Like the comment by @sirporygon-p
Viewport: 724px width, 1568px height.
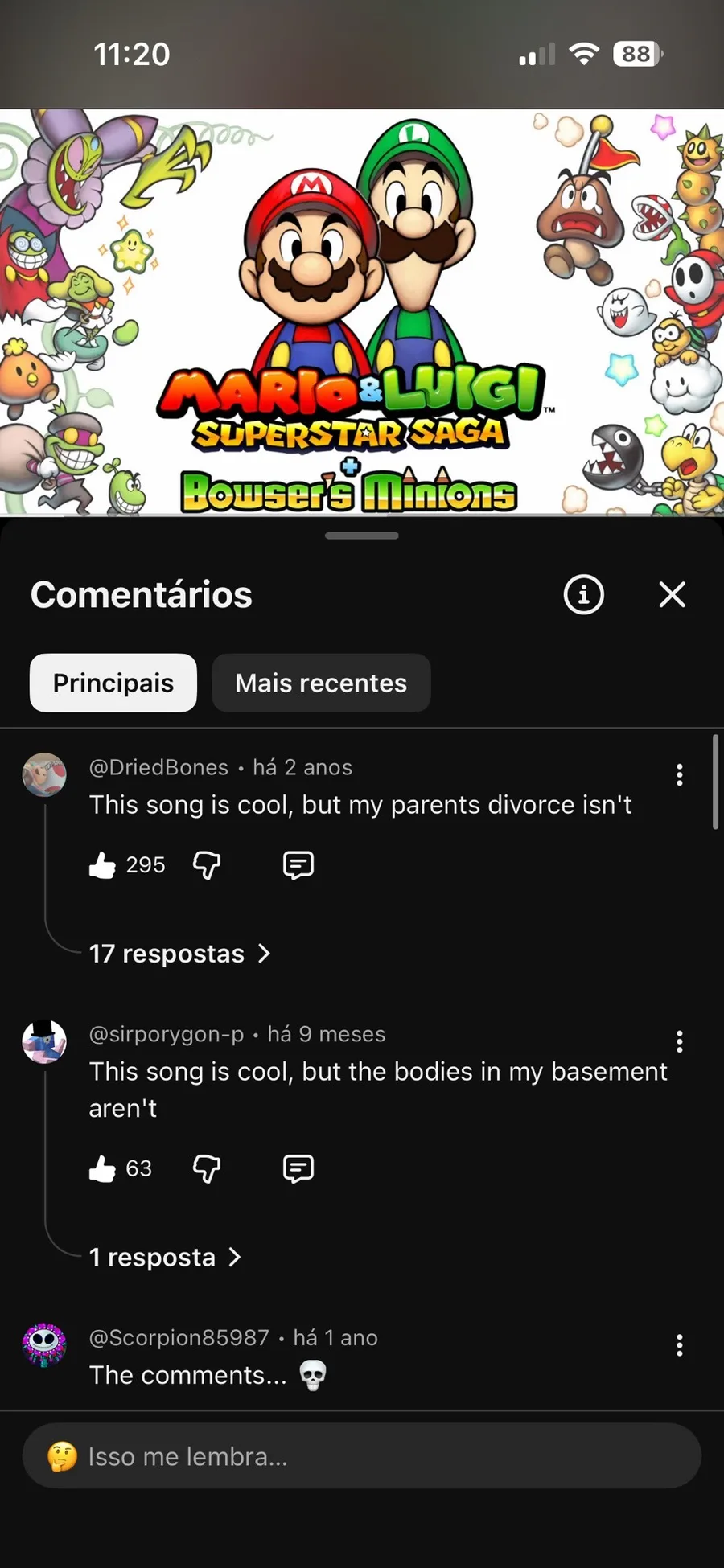pyautogui.click(x=103, y=1168)
